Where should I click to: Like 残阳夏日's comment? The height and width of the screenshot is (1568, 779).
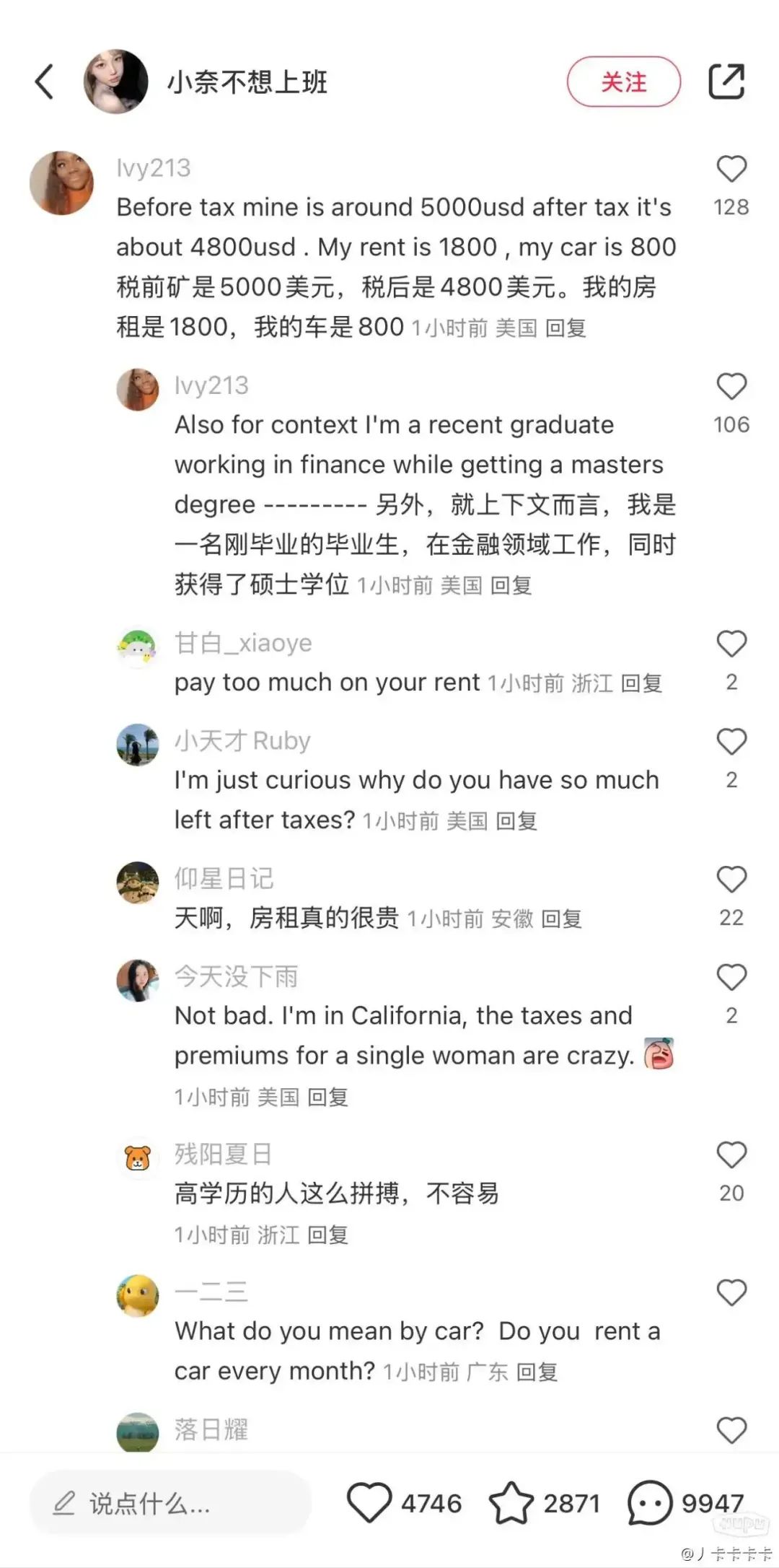click(731, 1155)
